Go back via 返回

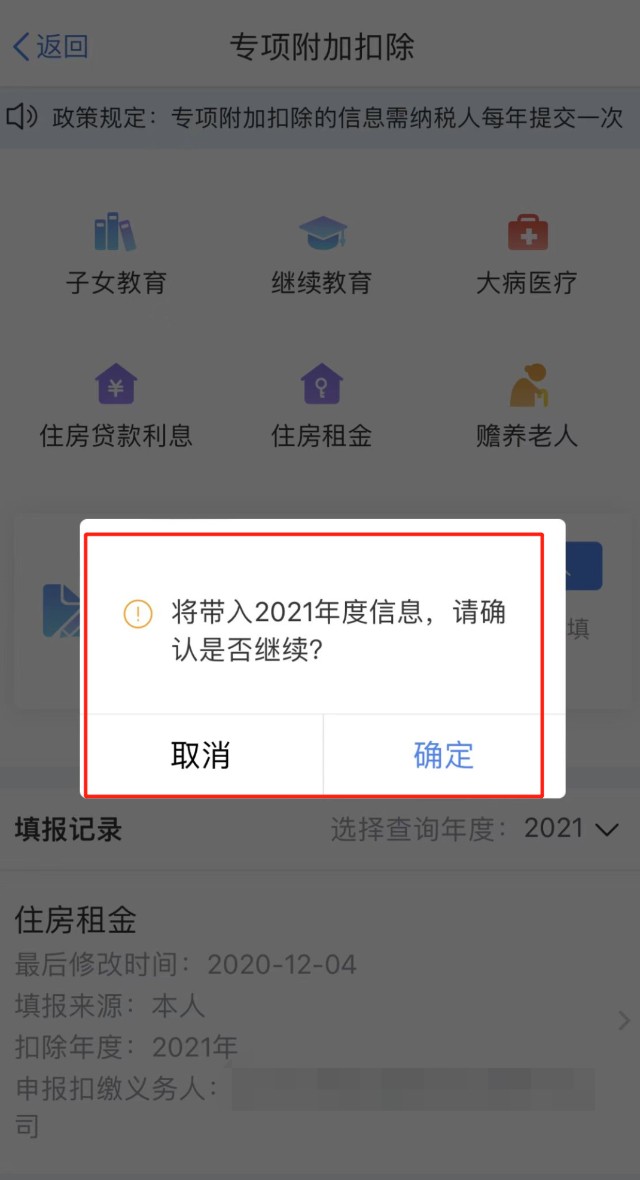51,46
